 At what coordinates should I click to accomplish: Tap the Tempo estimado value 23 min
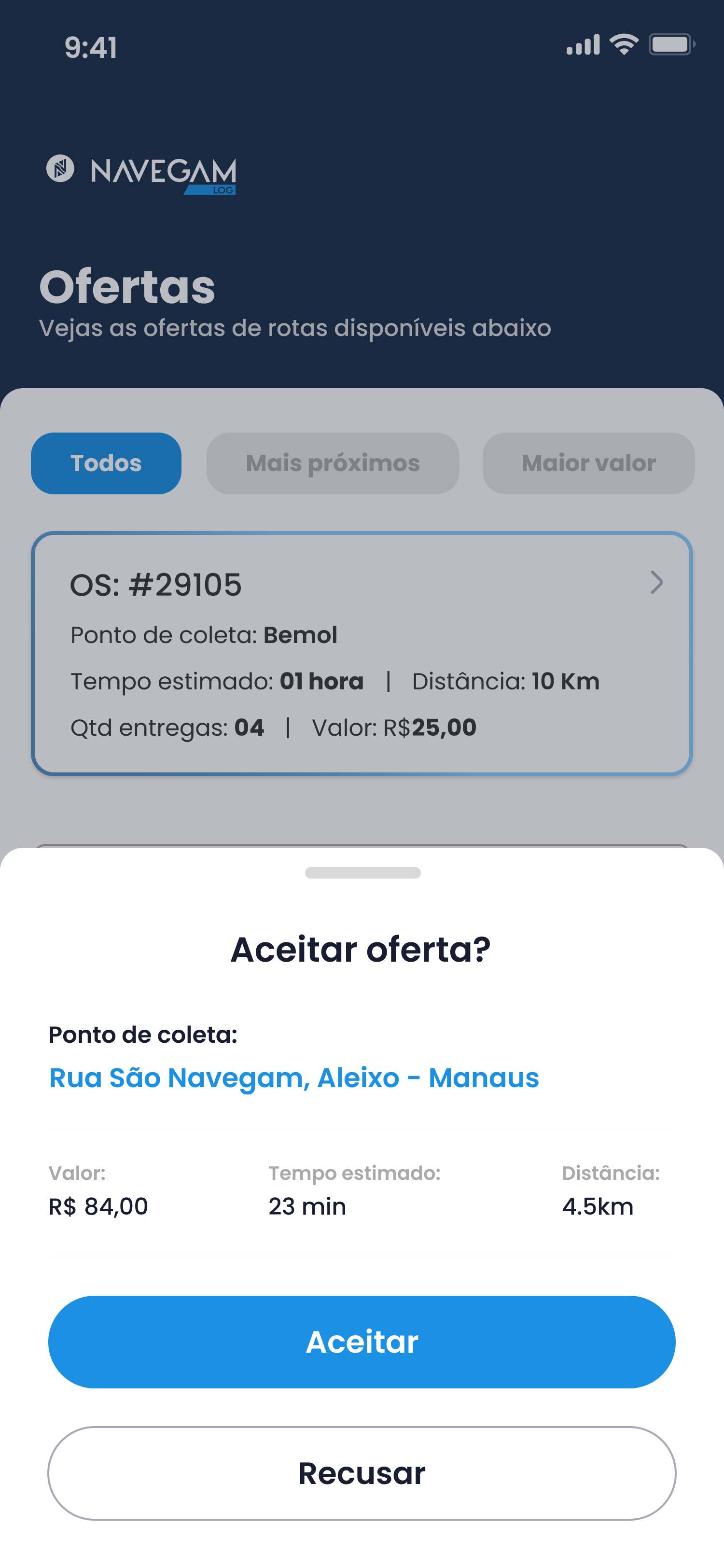pos(306,1206)
